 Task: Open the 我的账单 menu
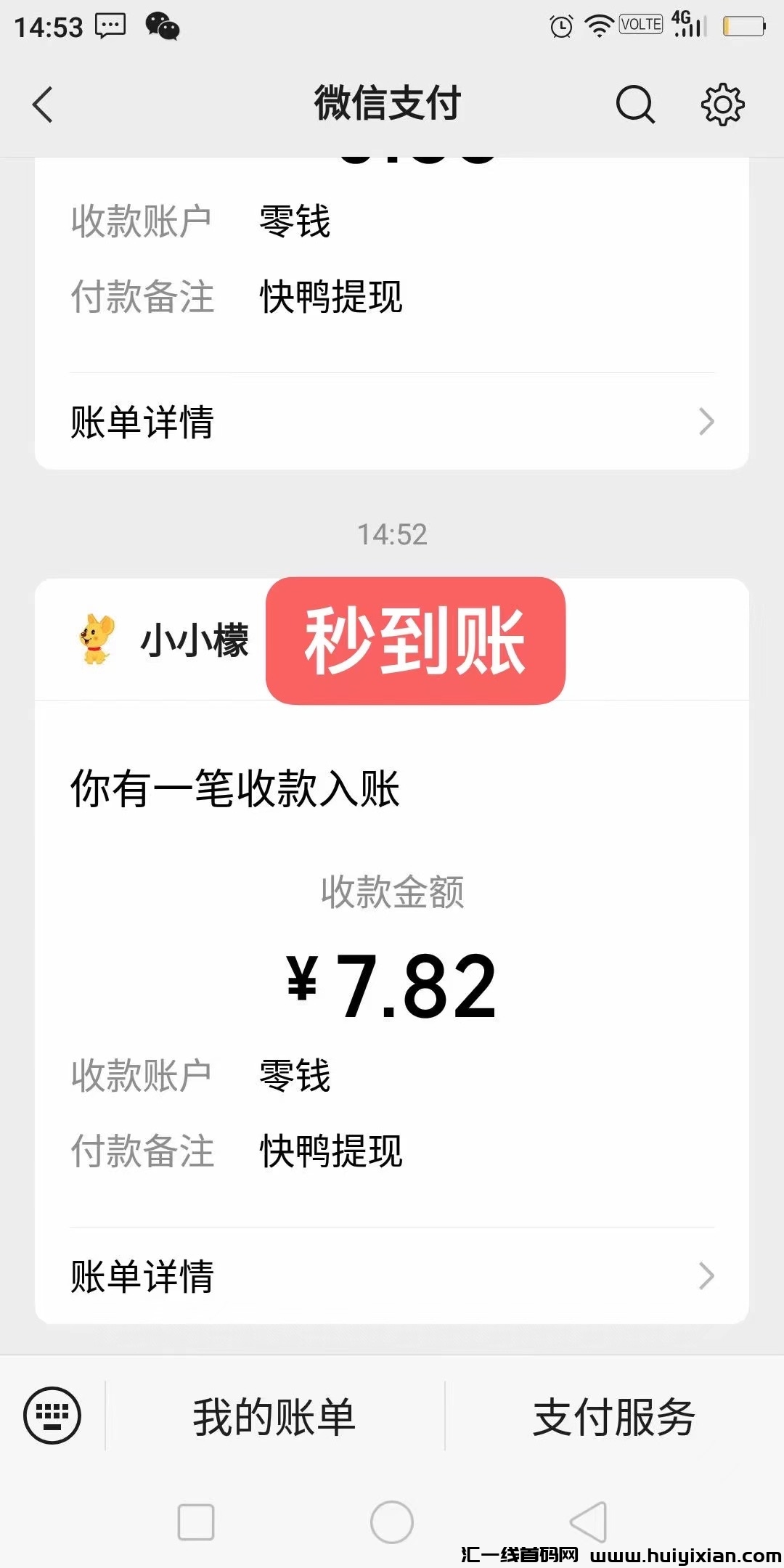click(x=274, y=1416)
